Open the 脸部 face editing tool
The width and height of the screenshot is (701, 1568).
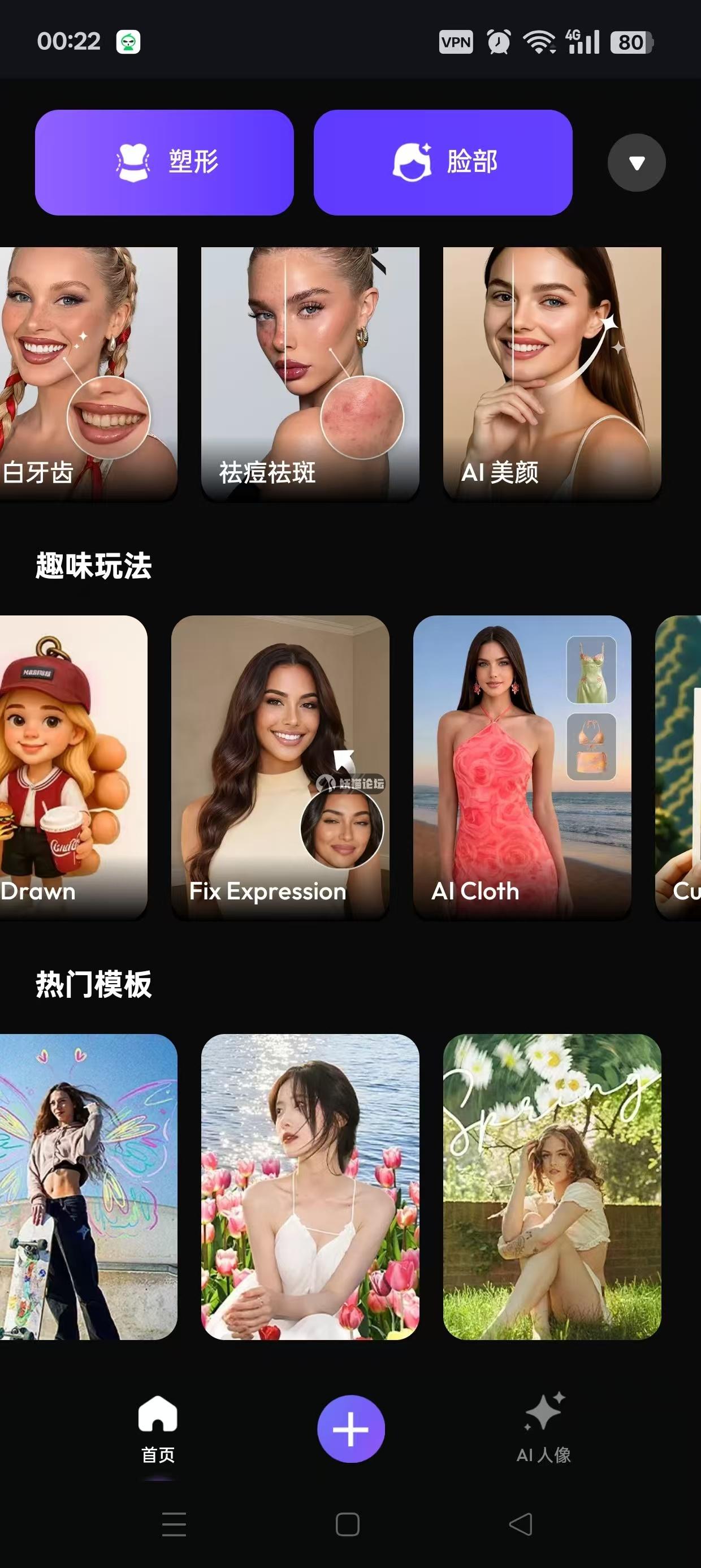(443, 162)
